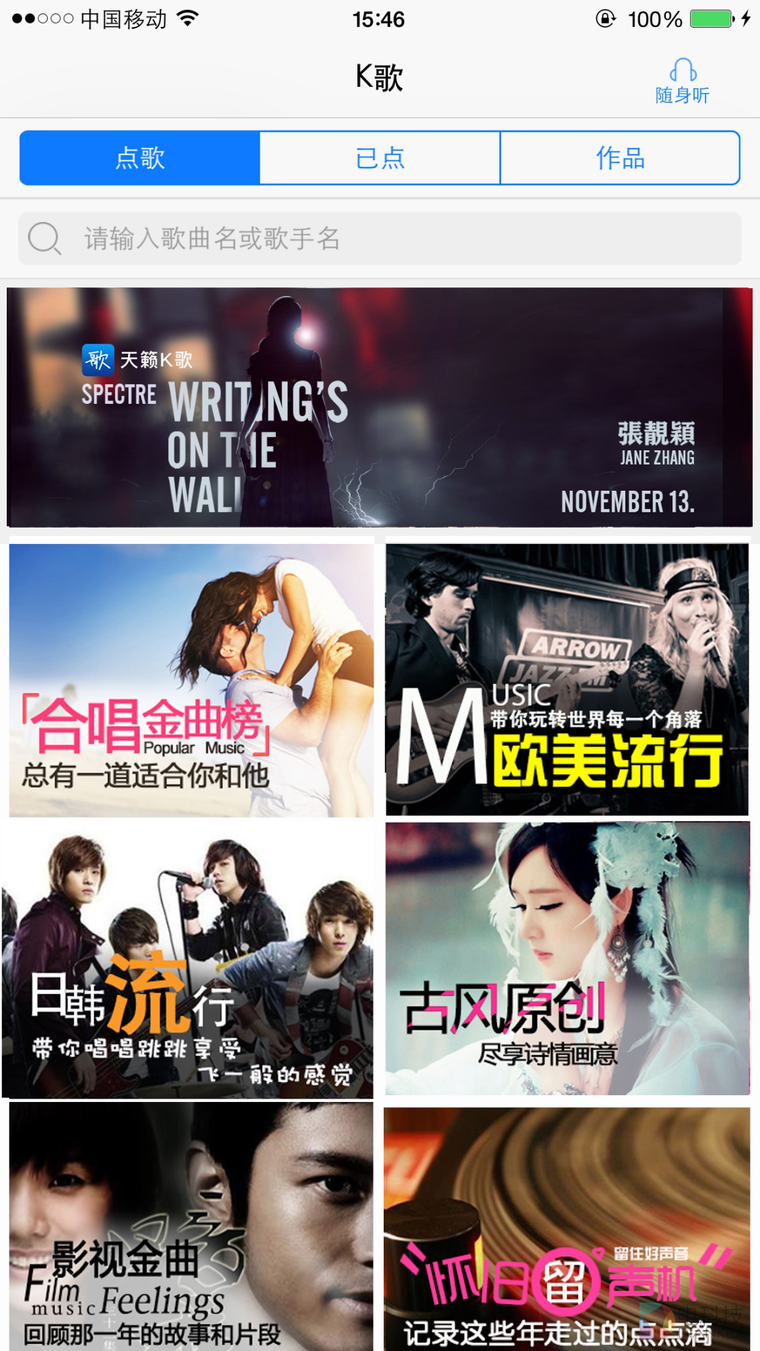
Task: Click the search magnifier icon
Action: (44, 238)
